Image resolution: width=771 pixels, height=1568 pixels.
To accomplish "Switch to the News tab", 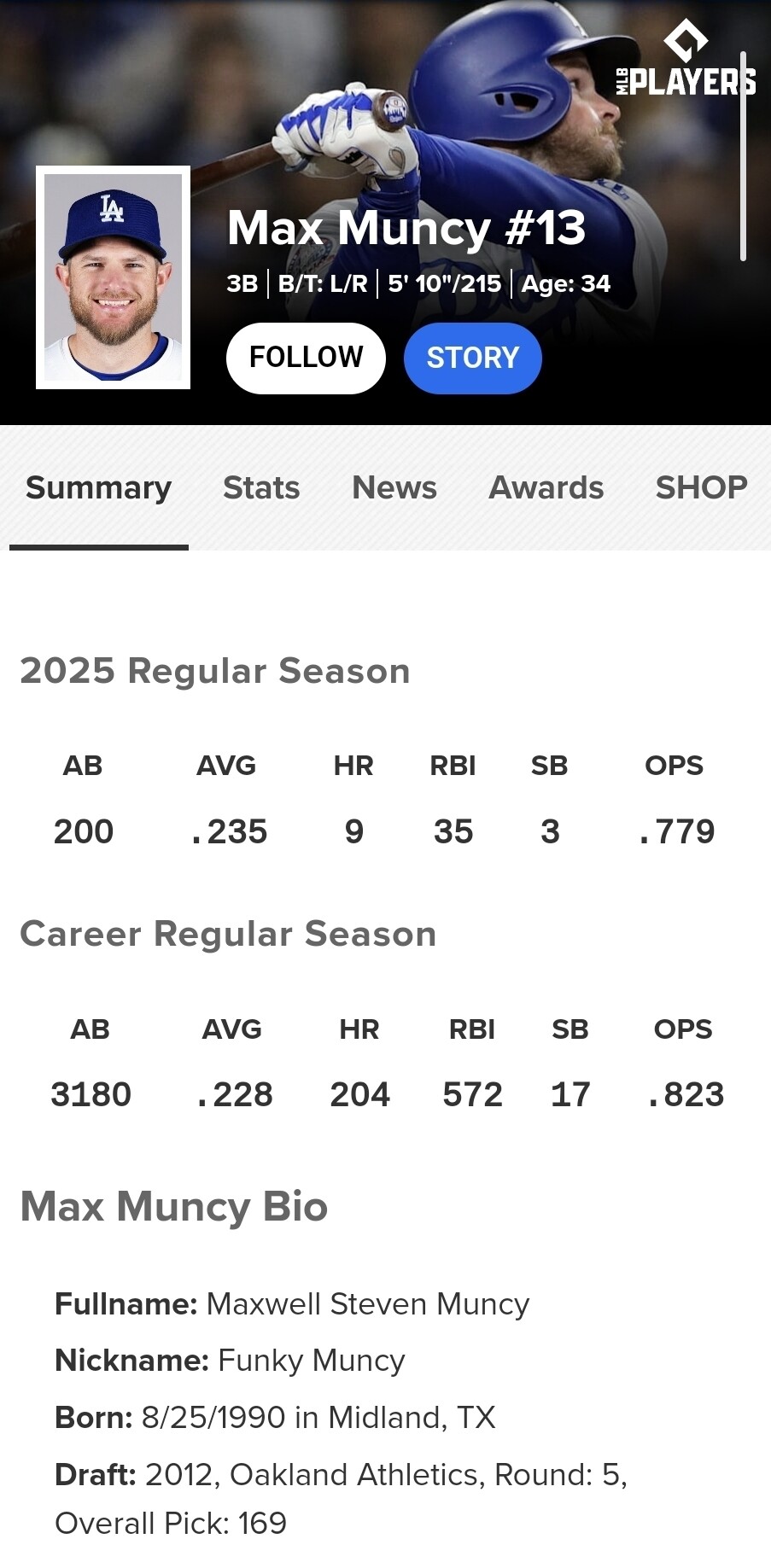I will click(394, 487).
